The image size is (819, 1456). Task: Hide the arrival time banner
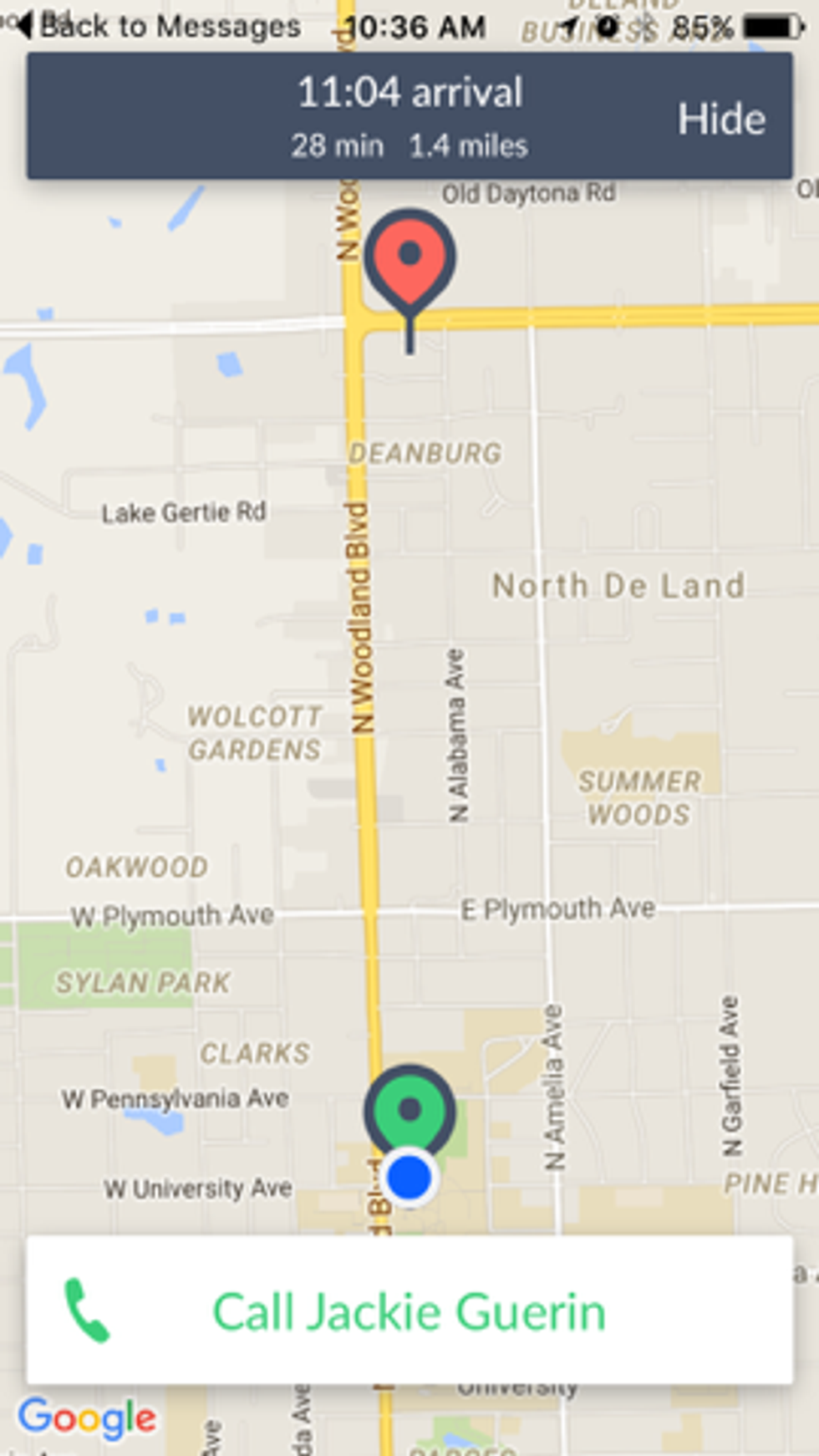pyautogui.click(x=720, y=119)
